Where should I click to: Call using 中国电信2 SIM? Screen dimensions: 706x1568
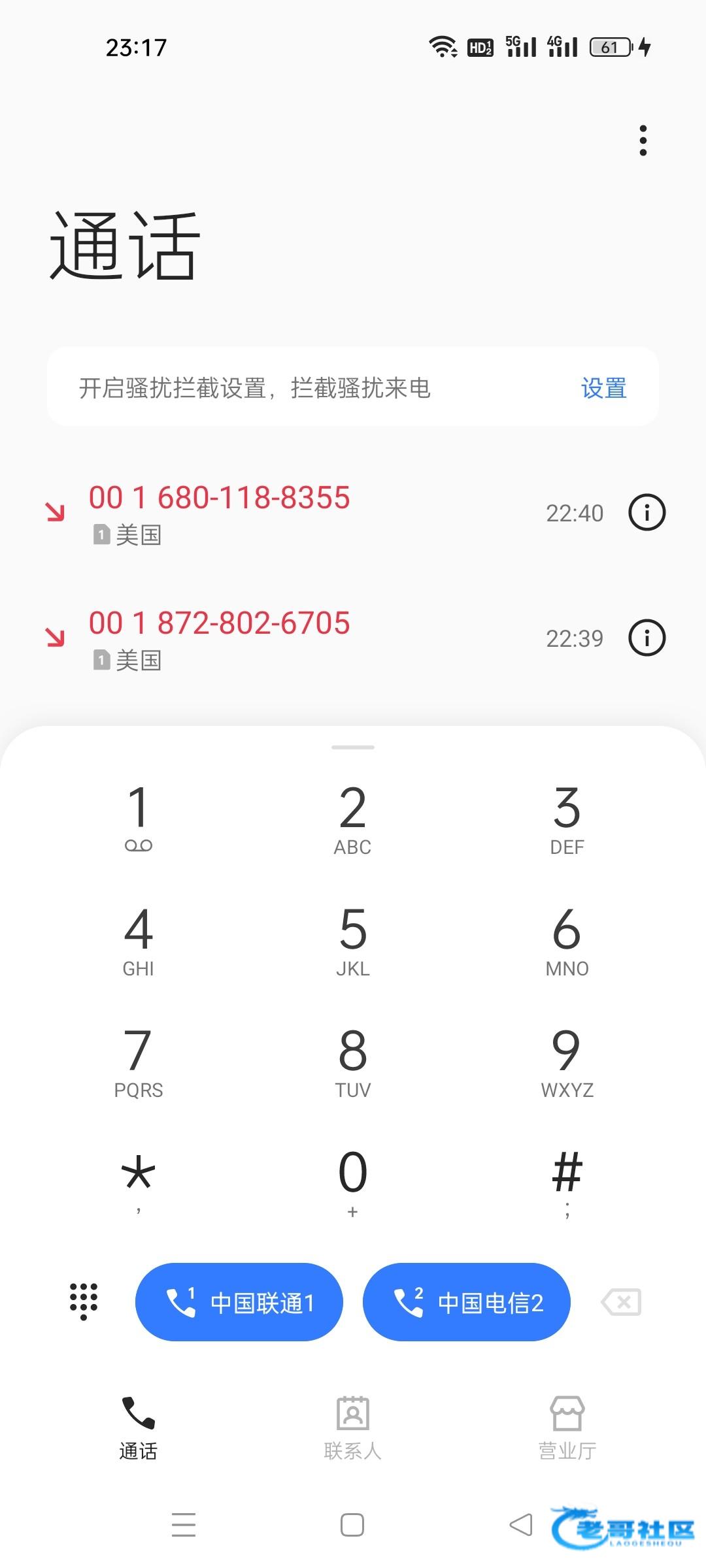click(x=467, y=1302)
